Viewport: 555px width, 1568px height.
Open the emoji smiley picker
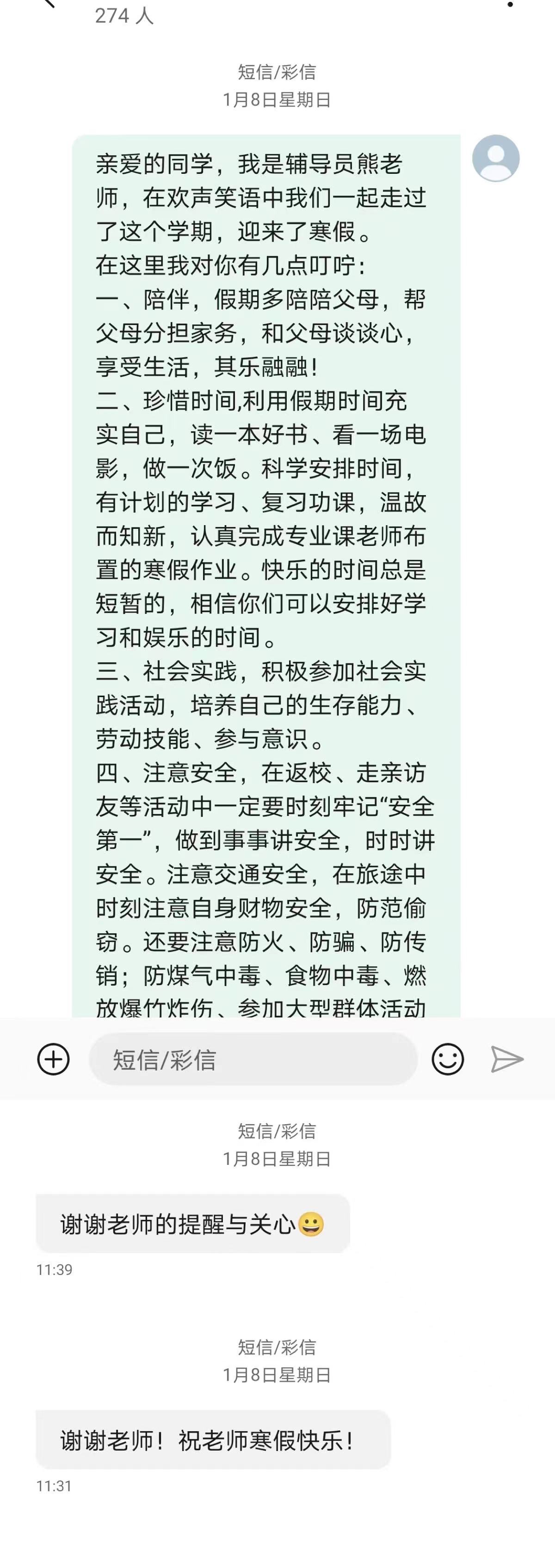448,1059
